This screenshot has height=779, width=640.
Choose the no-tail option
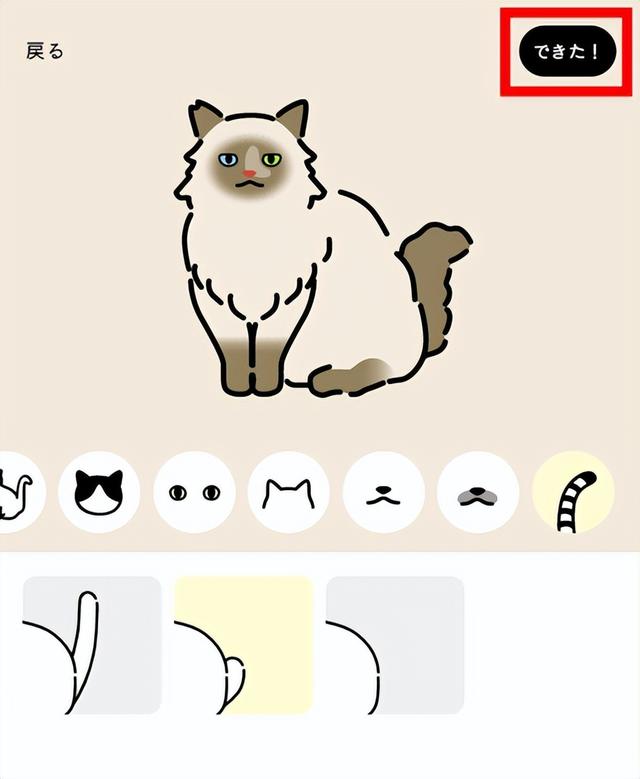click(x=395, y=645)
